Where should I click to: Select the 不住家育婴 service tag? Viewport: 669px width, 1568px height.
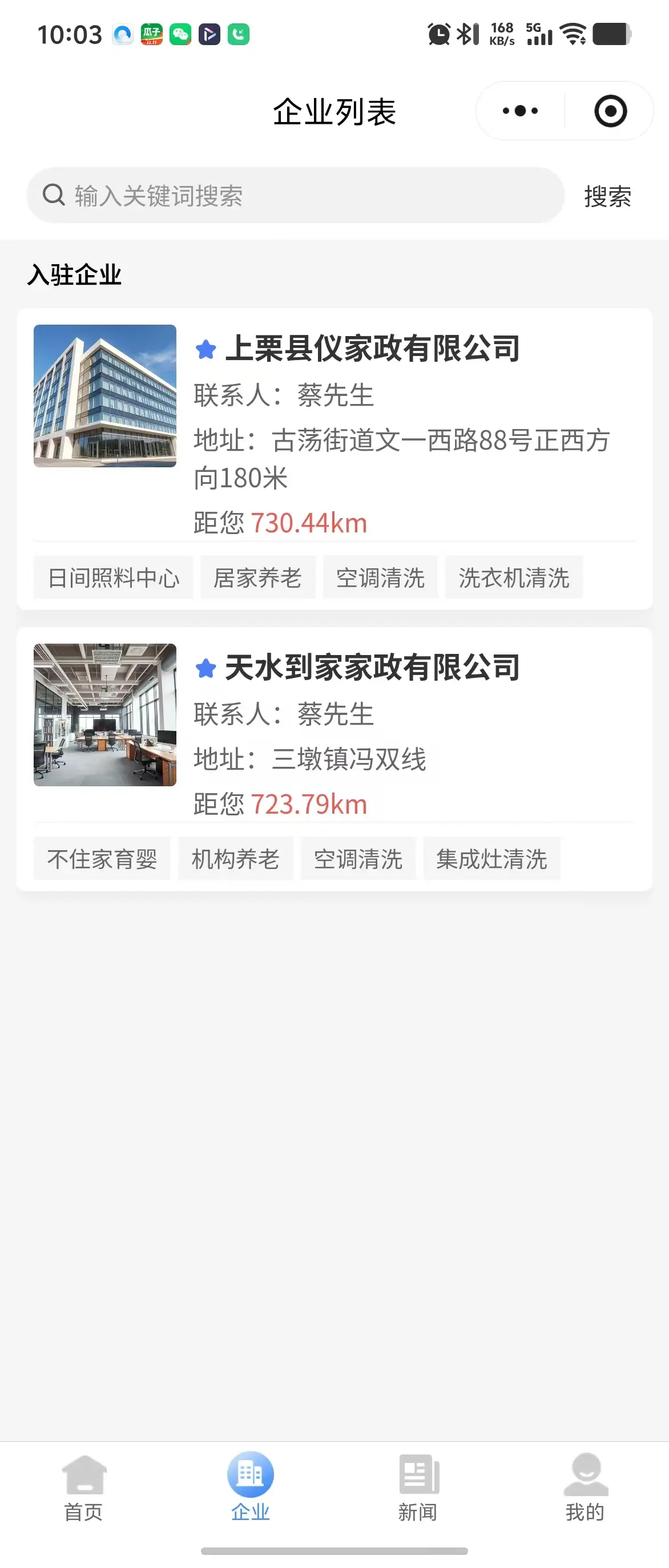102,858
